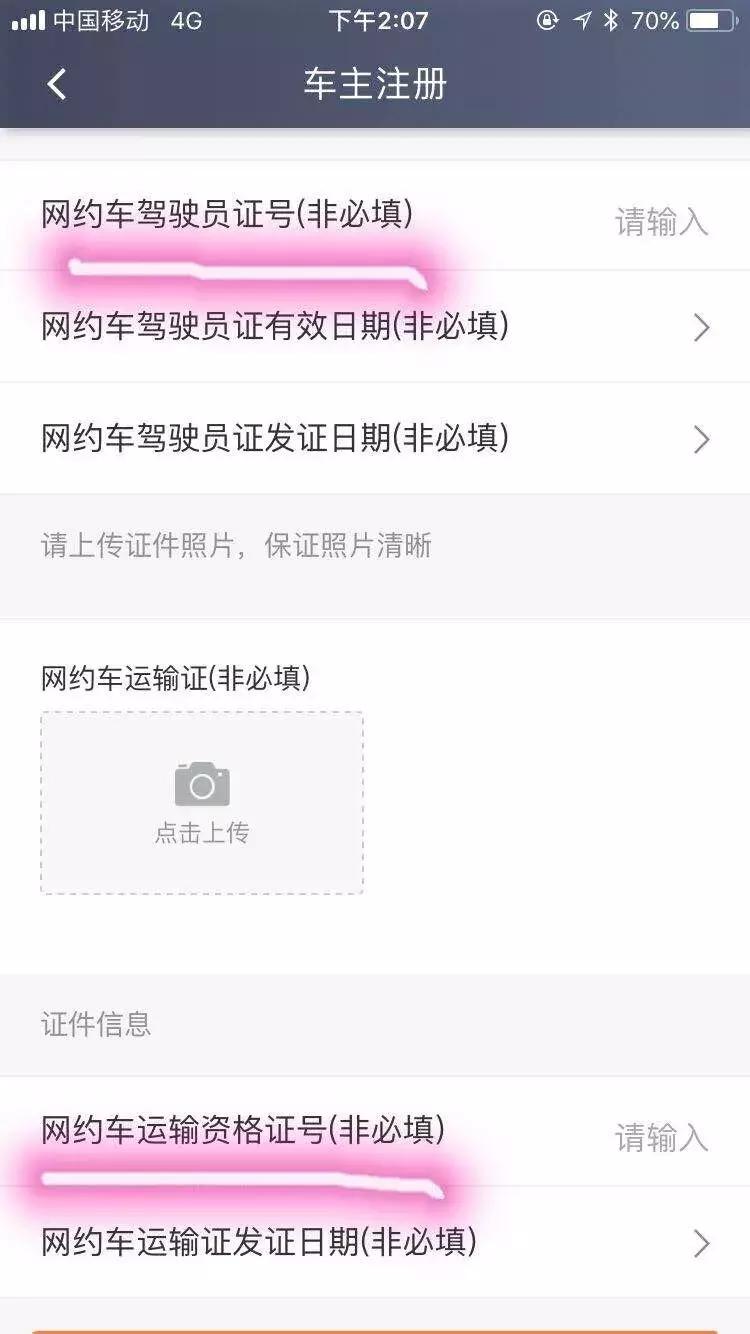Expand the 网约车驾驶员证有效日期 row chevron
The height and width of the screenshot is (1334, 750).
coord(701,327)
